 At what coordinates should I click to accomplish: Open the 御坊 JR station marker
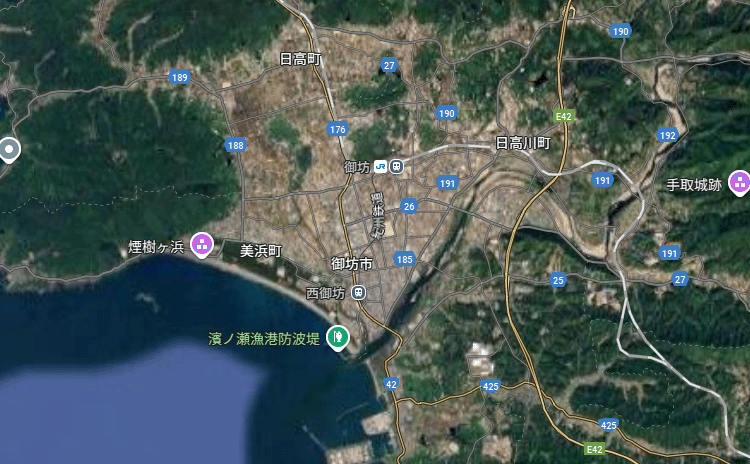click(396, 165)
